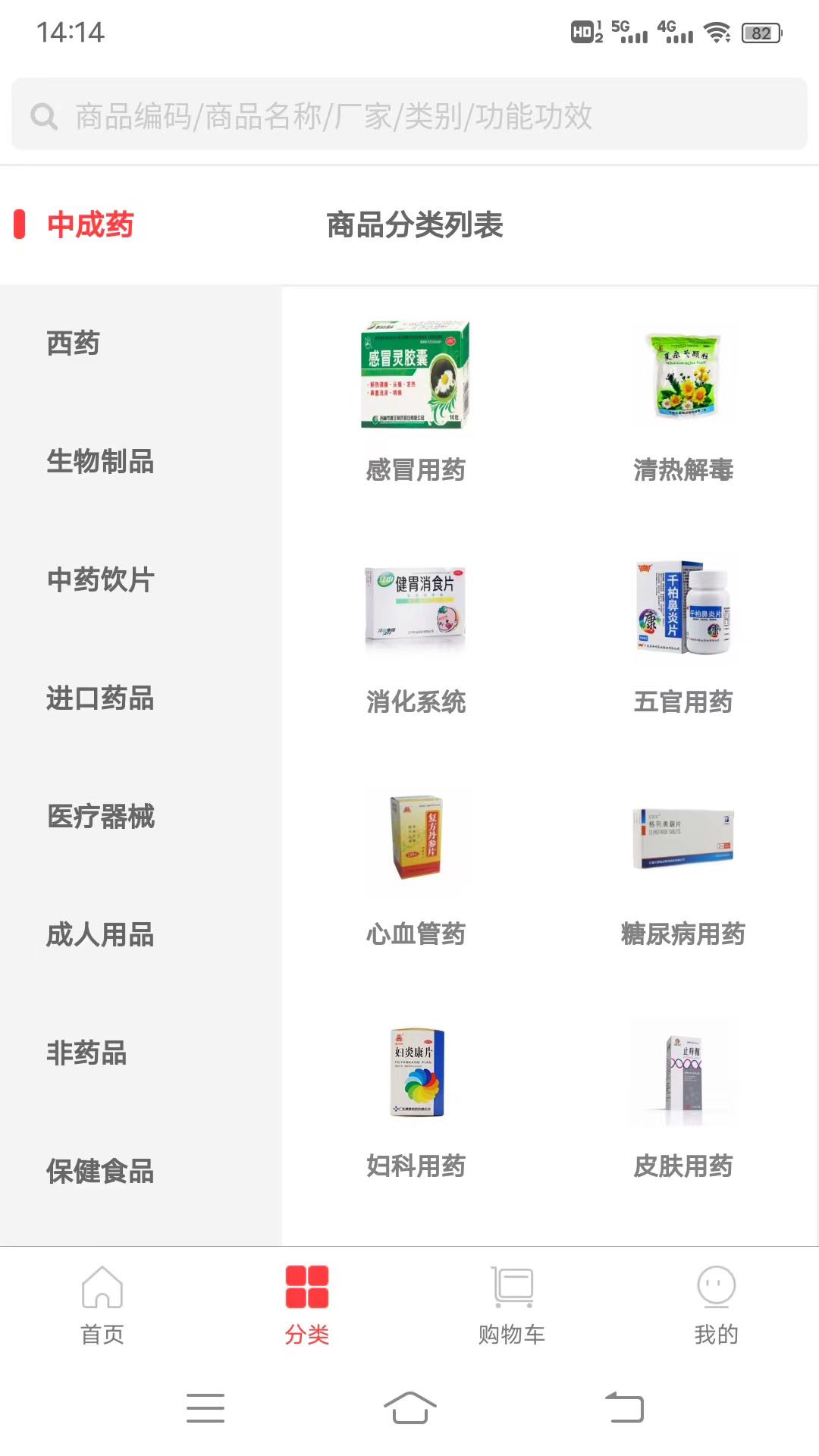Open the 妇科用药 subcategory

(x=416, y=1100)
